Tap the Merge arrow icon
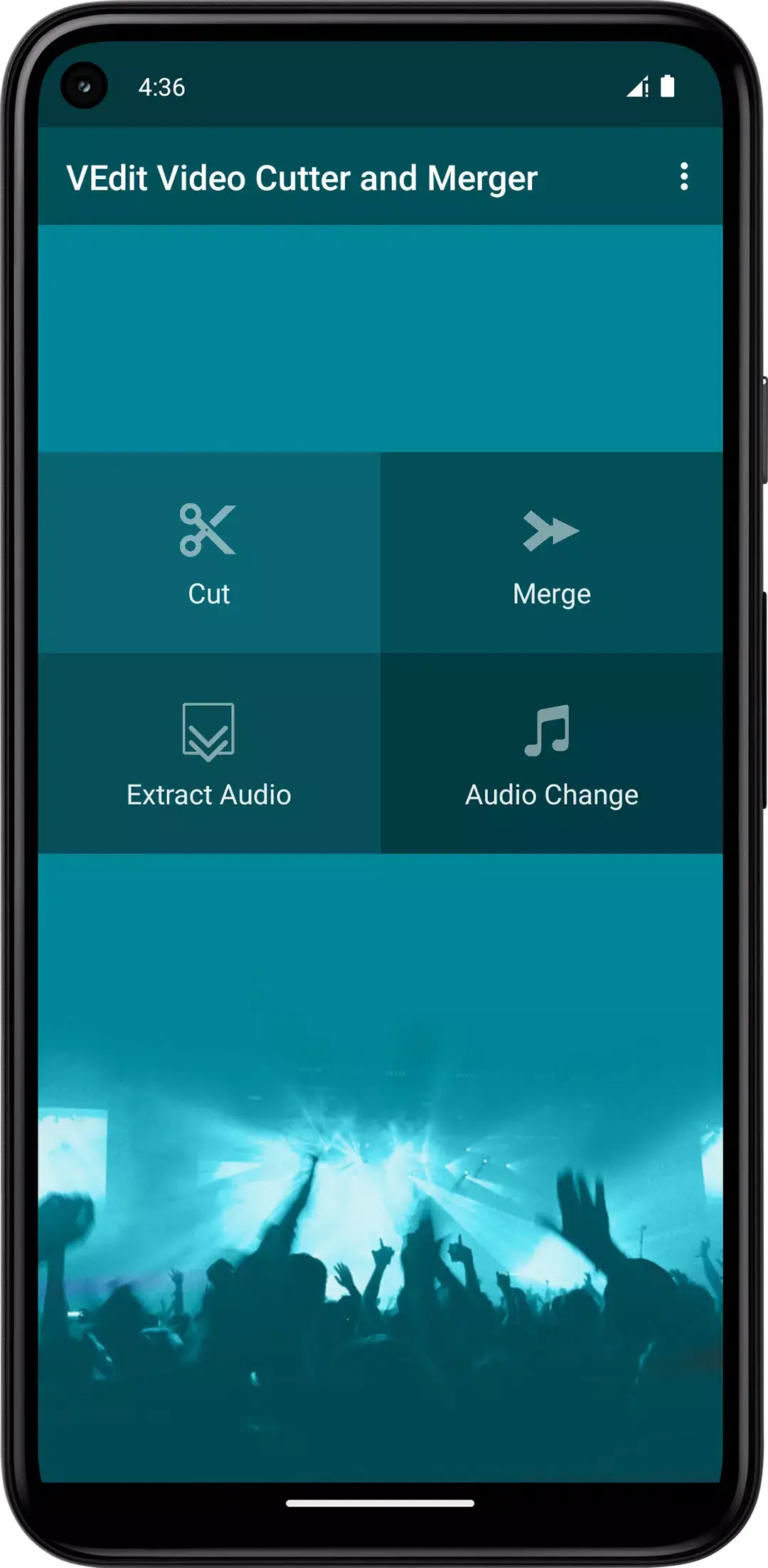 (x=551, y=530)
